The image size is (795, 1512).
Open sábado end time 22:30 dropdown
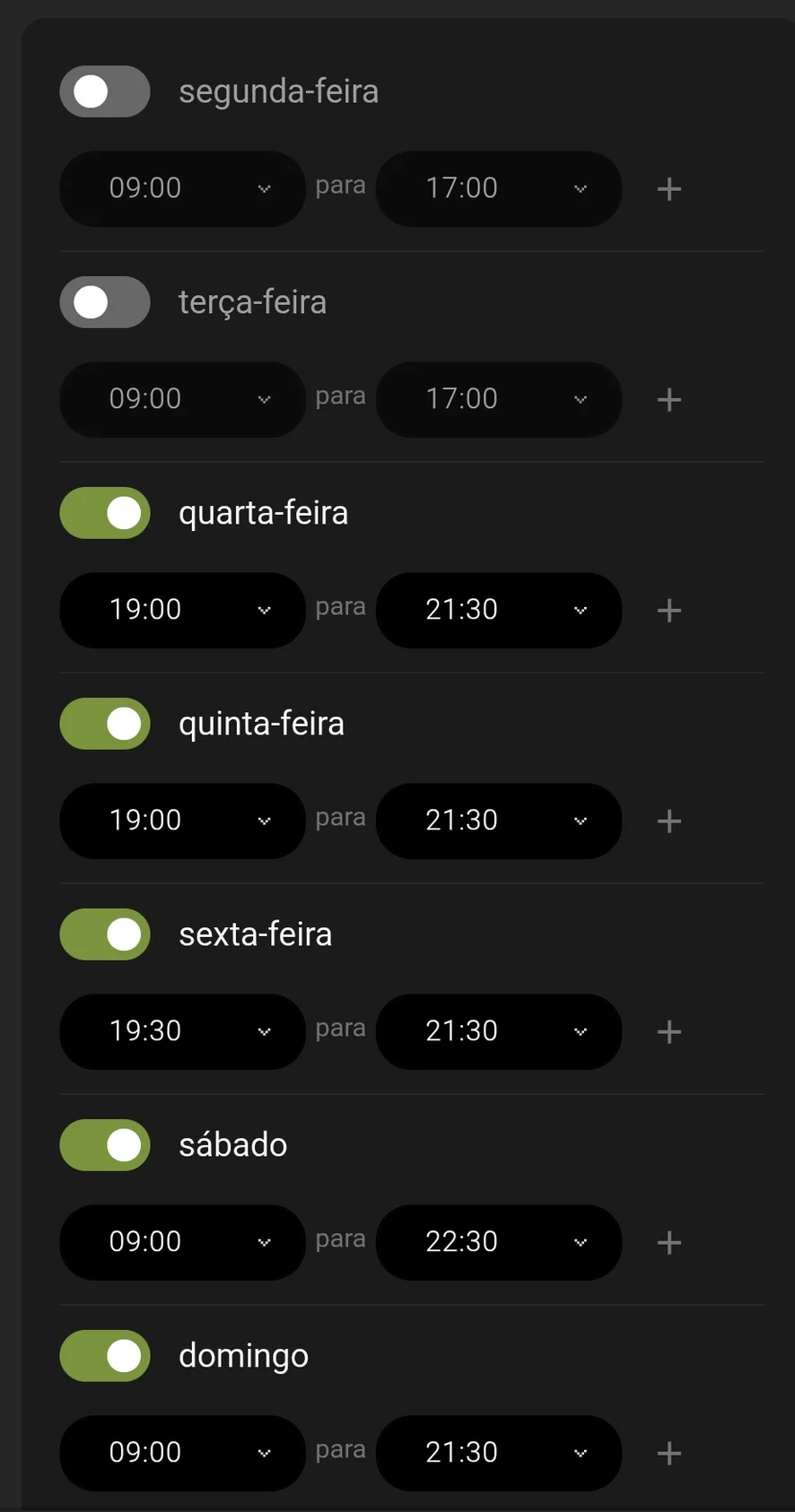tap(499, 1242)
